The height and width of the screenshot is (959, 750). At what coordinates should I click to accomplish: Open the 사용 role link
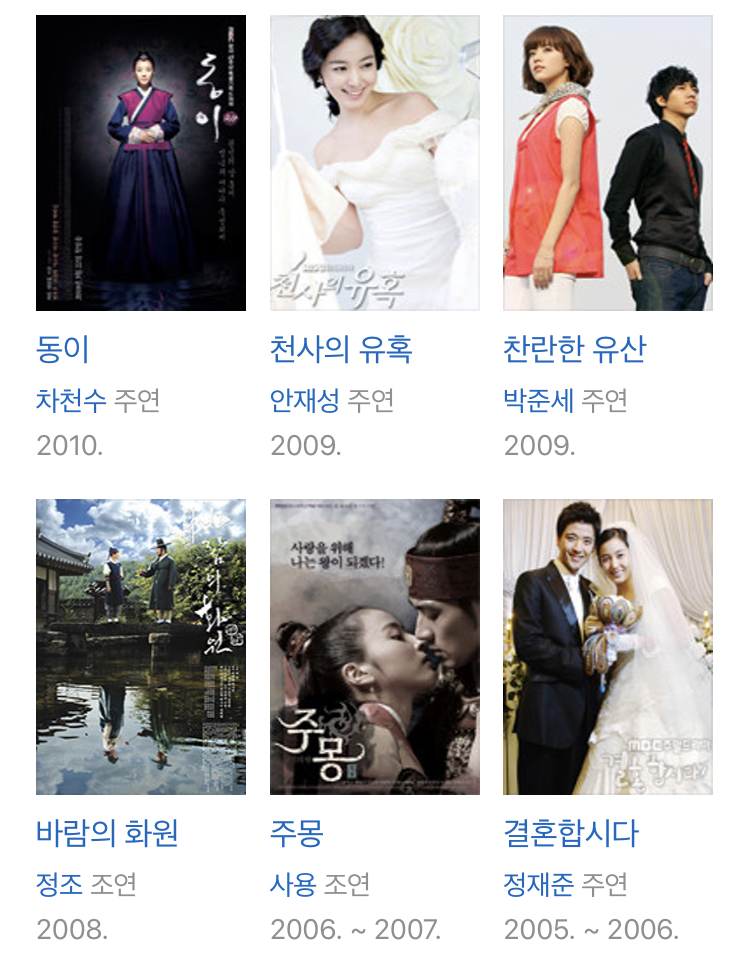pos(293,884)
